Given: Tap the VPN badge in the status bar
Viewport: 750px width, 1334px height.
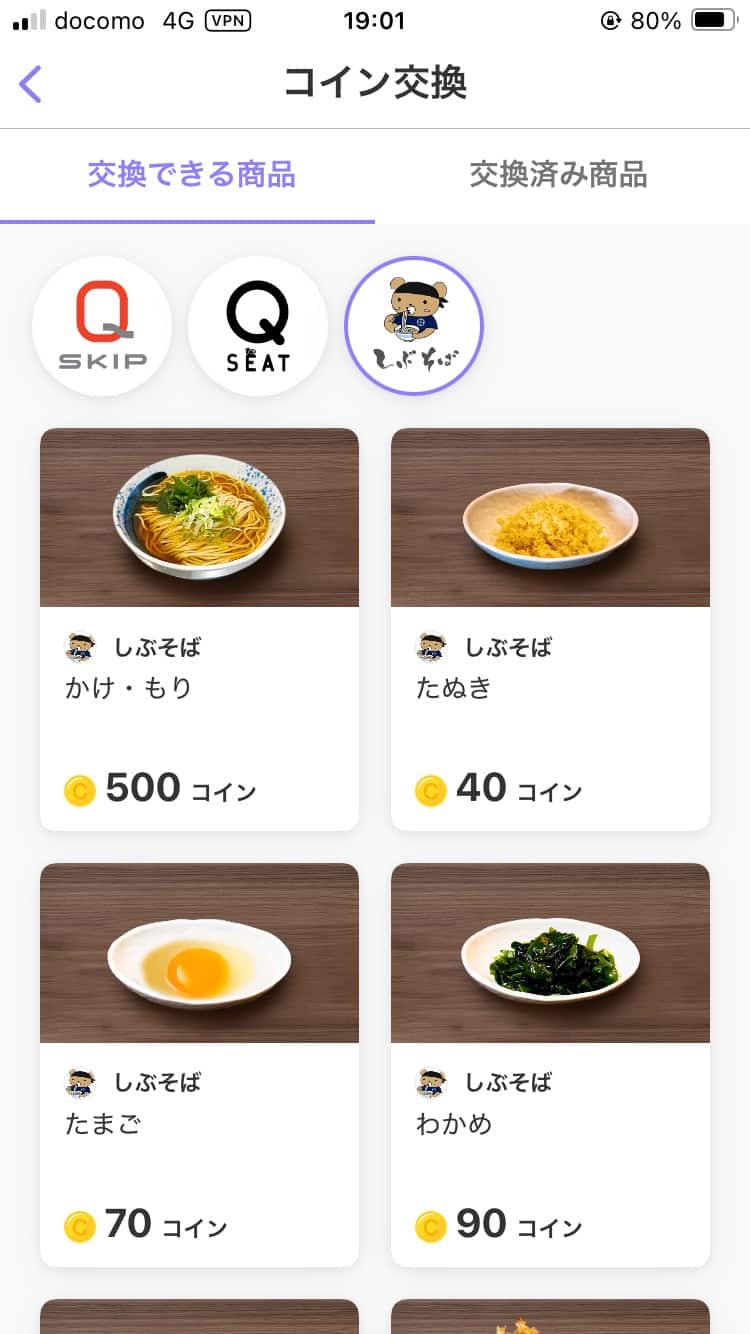Looking at the screenshot, I should click(227, 19).
